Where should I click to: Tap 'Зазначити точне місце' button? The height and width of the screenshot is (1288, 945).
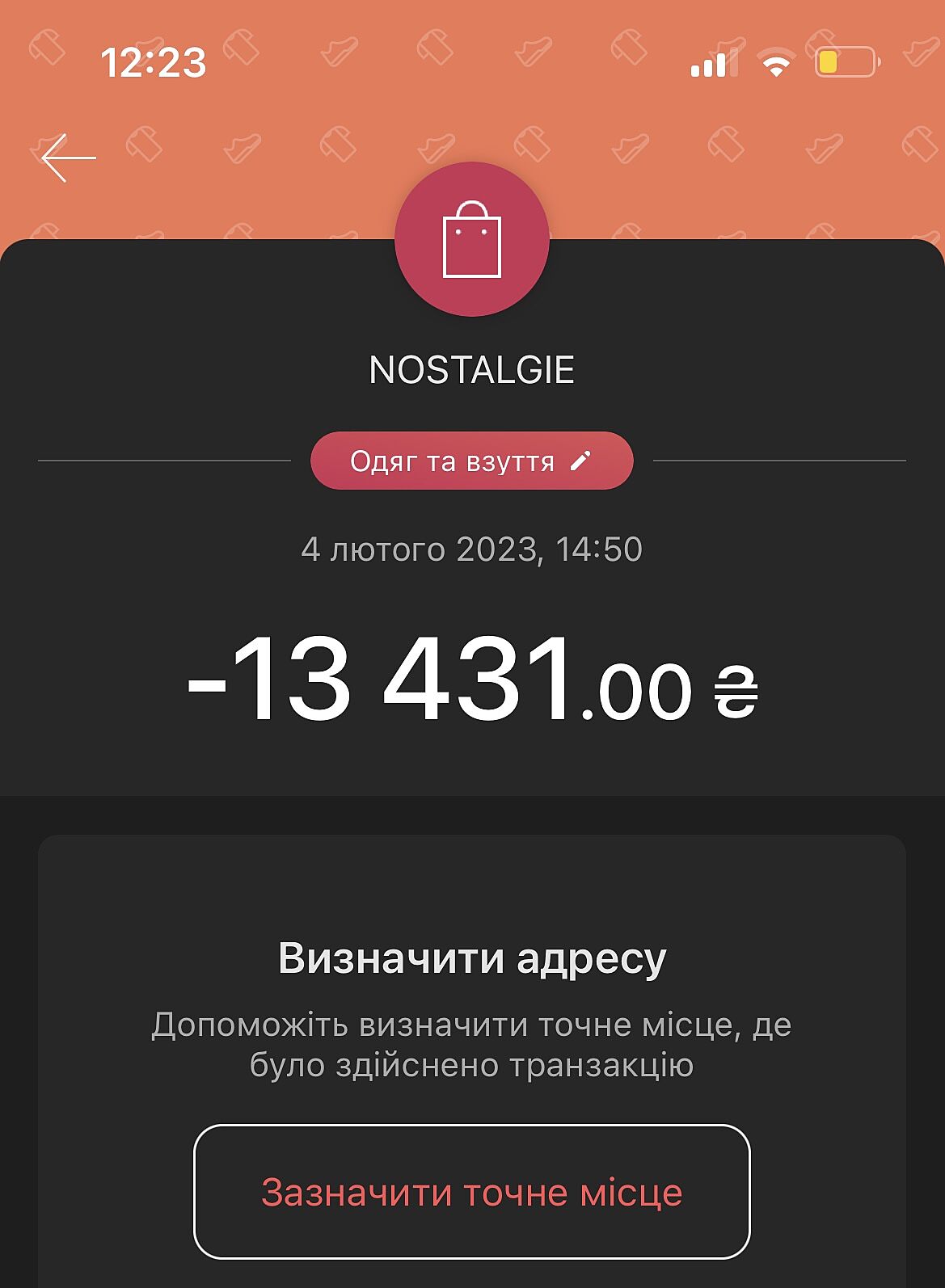click(x=471, y=1192)
